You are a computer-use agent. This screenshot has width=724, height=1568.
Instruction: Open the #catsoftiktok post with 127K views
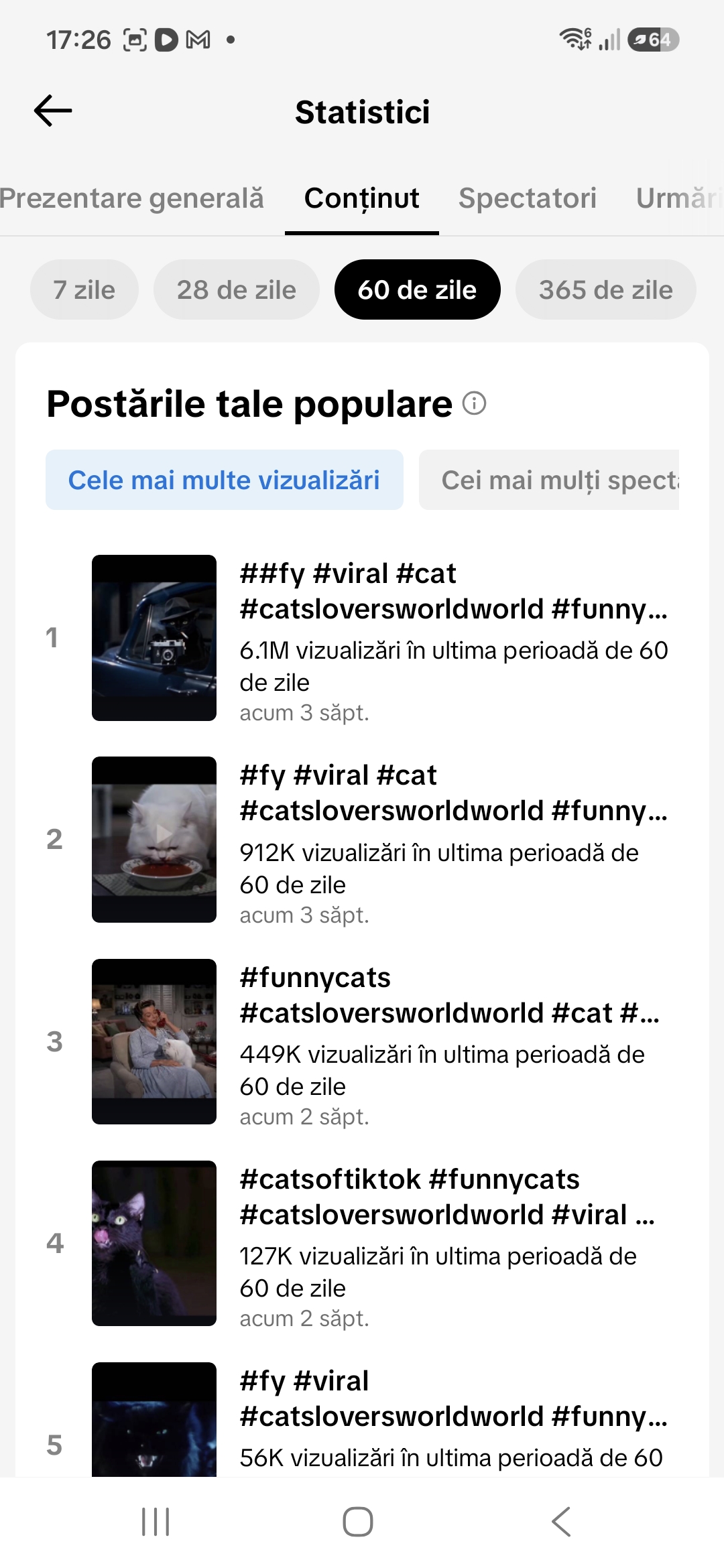click(362, 1243)
